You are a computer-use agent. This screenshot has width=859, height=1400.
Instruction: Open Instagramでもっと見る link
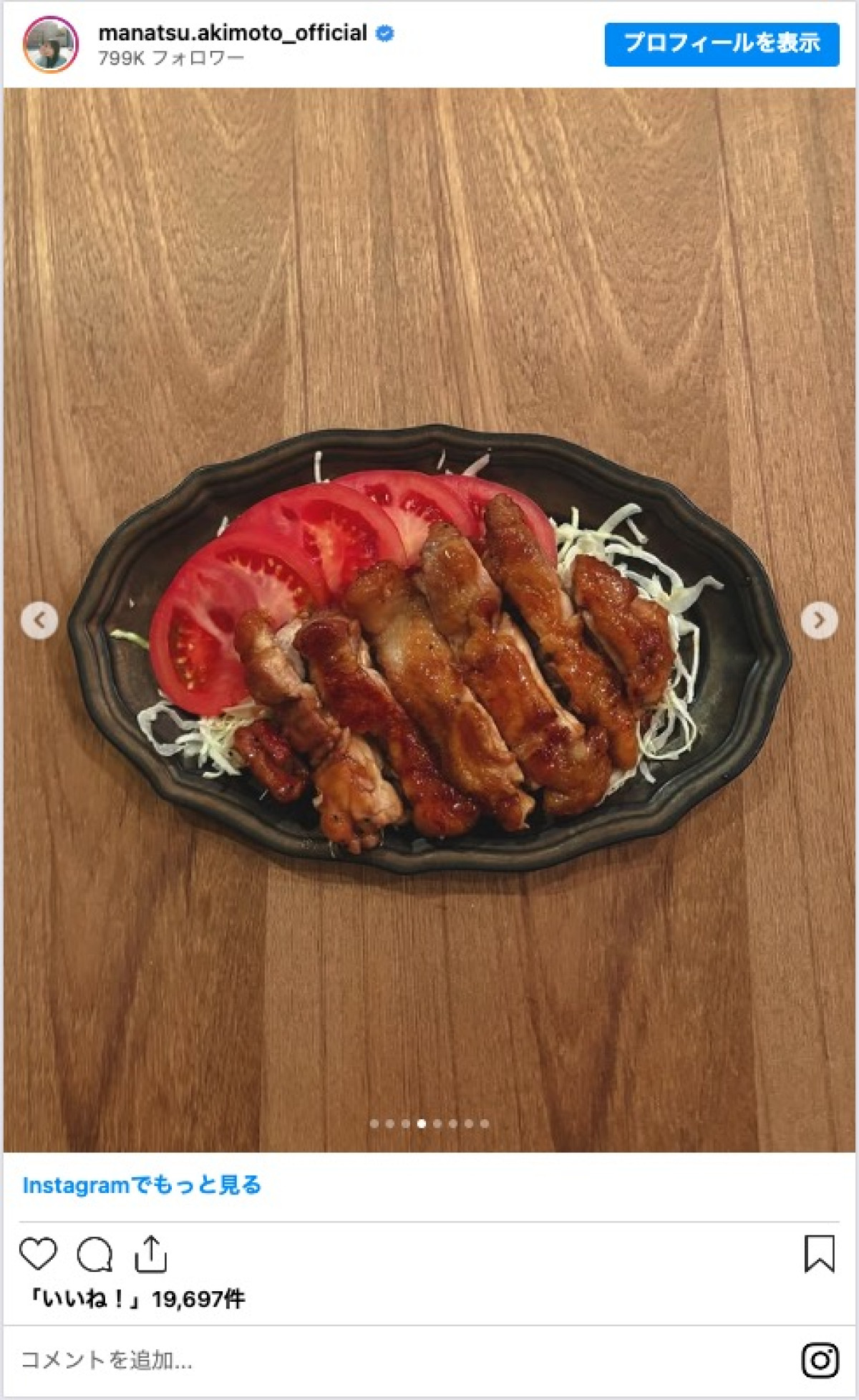[x=142, y=1185]
